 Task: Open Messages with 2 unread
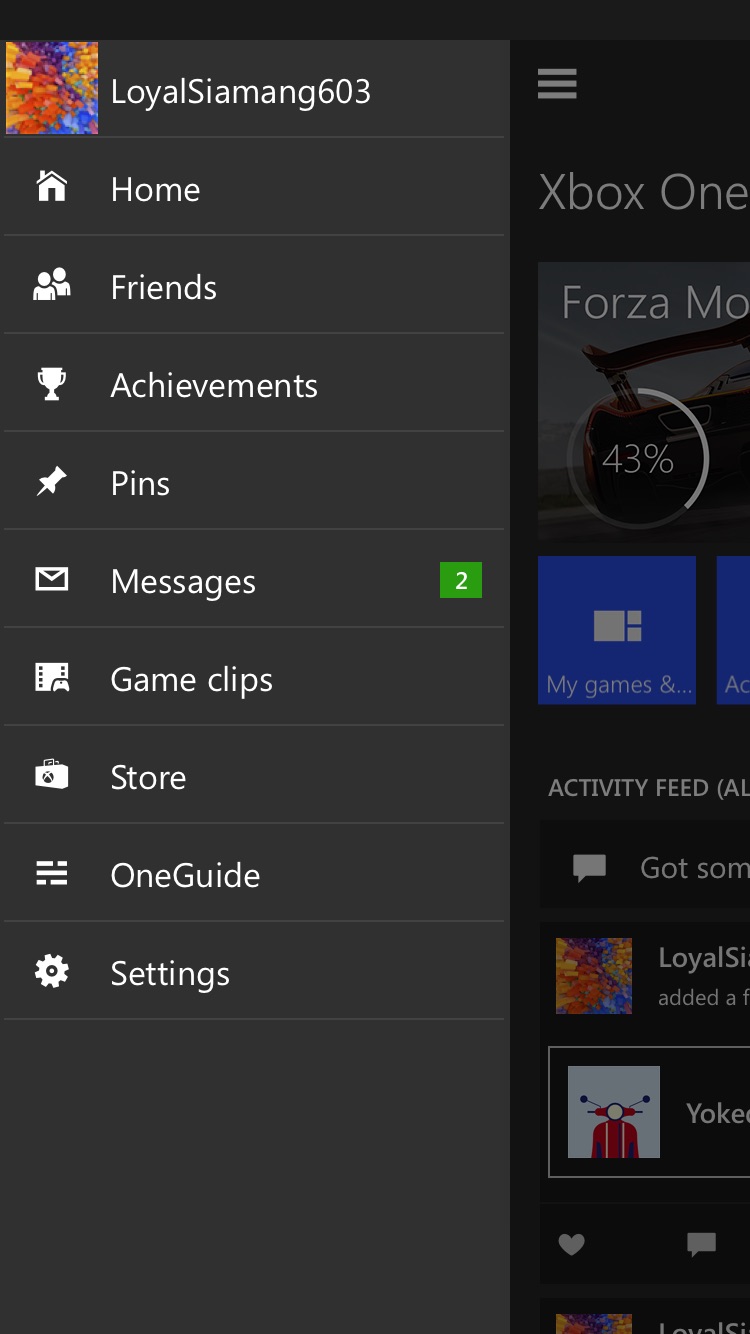(255, 579)
